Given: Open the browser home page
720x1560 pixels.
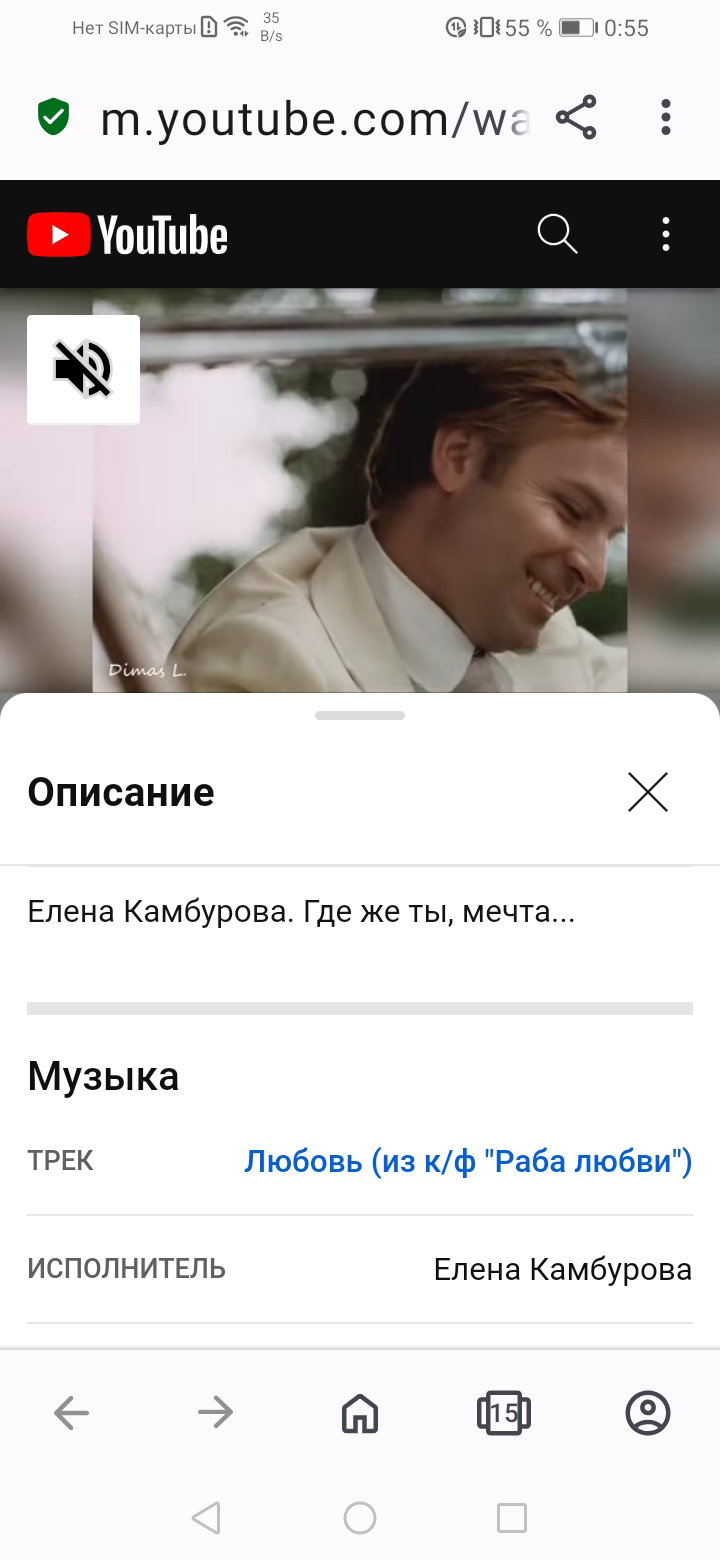Looking at the screenshot, I should click(360, 1412).
